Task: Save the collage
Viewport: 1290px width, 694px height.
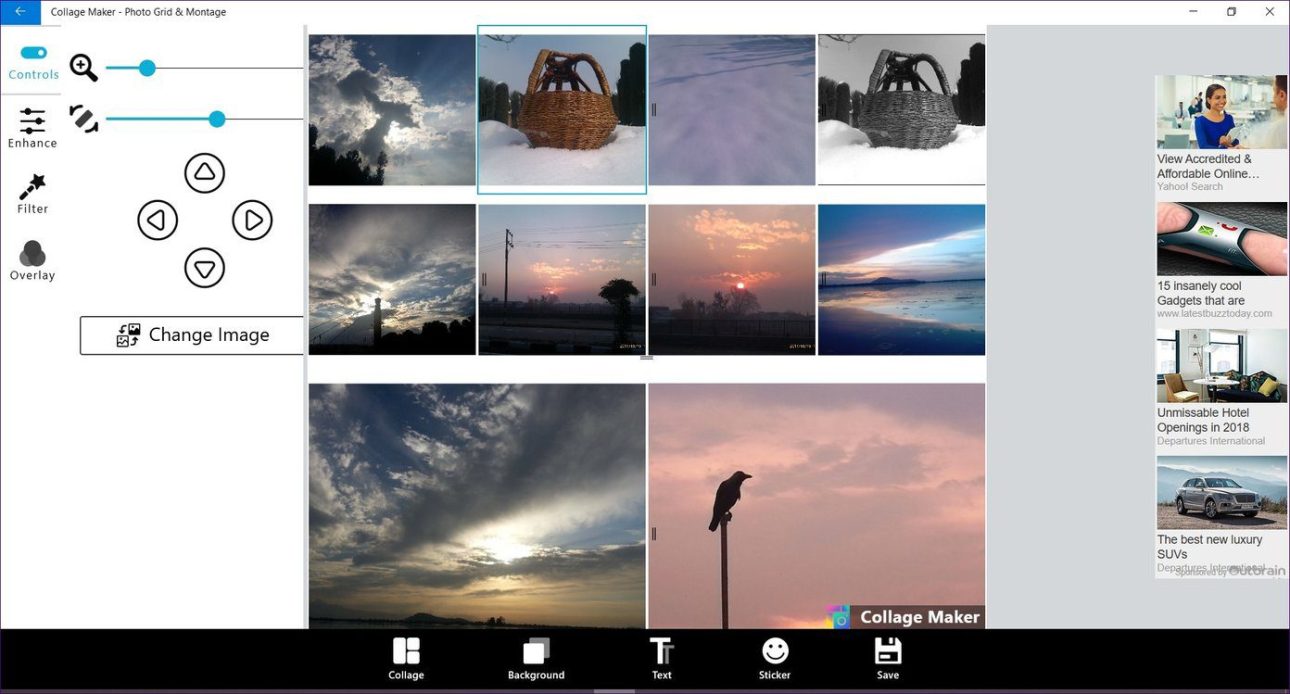Action: point(888,658)
